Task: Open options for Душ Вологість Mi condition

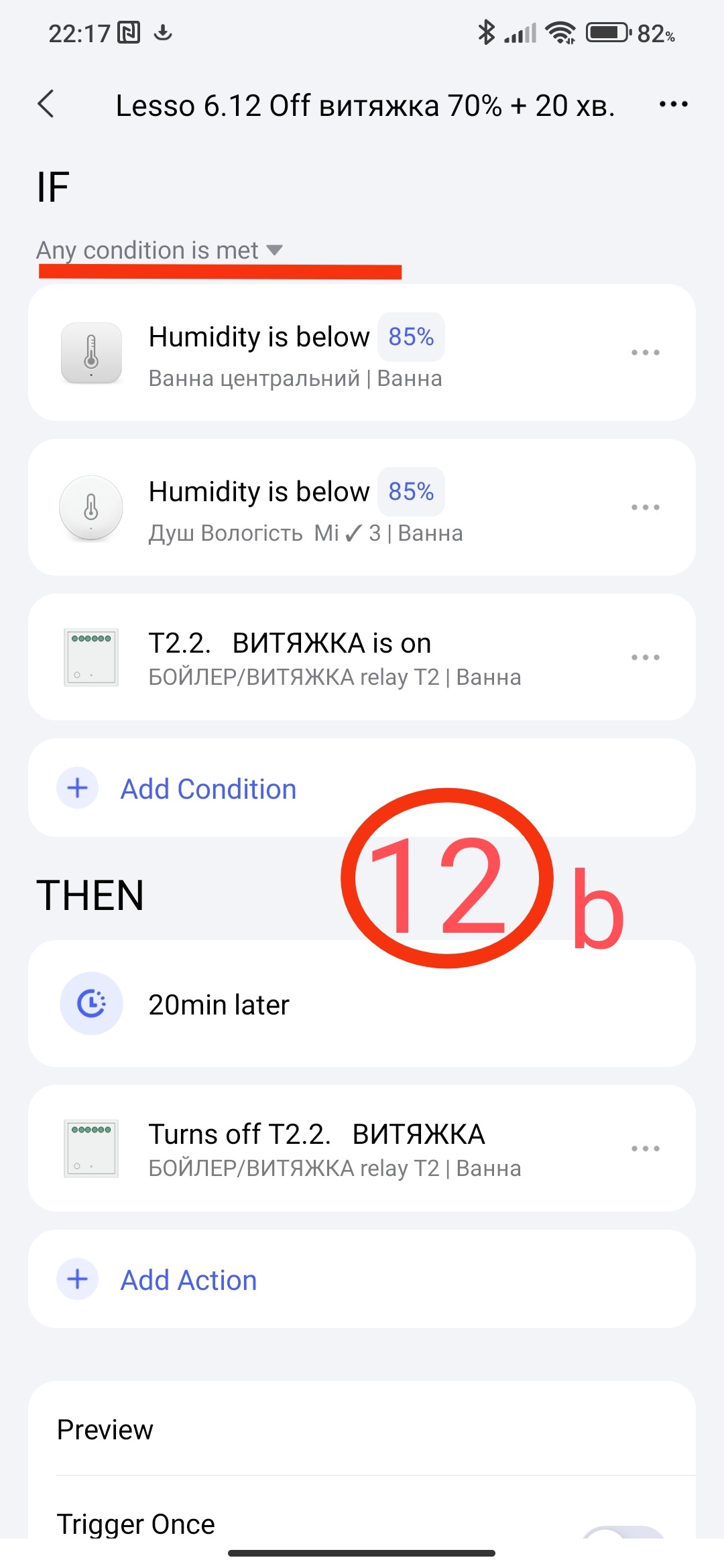Action: coord(645,507)
